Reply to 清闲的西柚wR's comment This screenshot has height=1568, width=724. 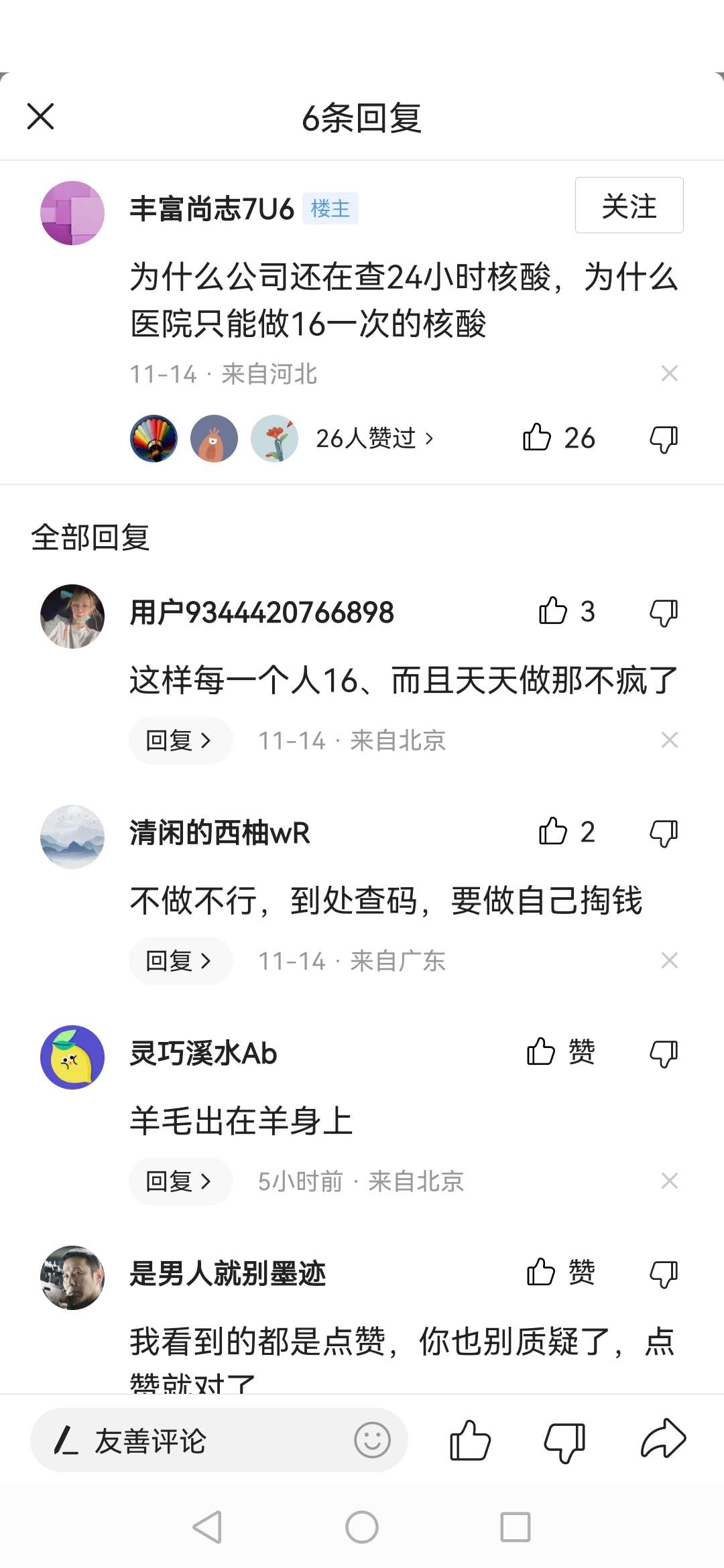point(180,961)
